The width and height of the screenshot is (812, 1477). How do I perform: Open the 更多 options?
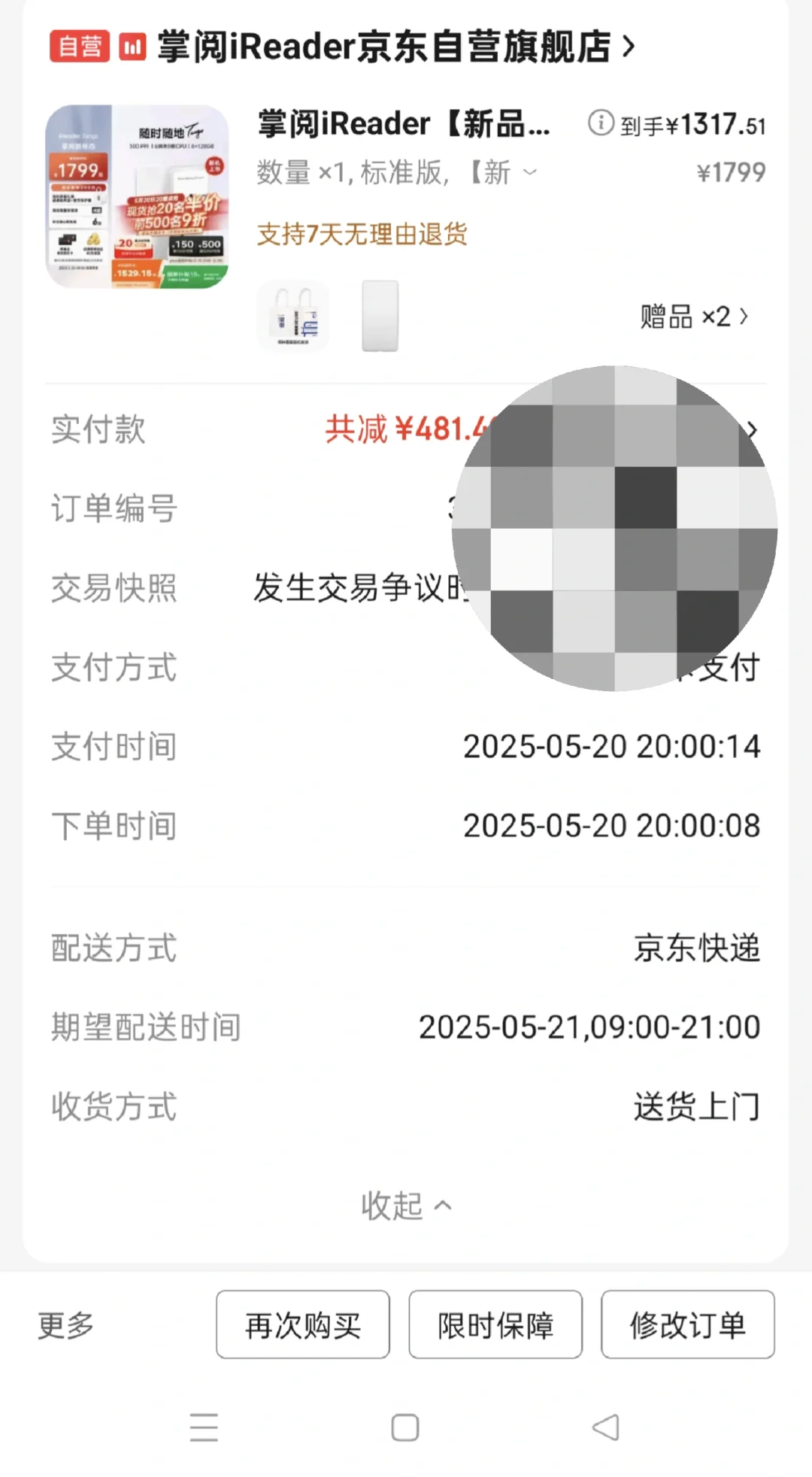pos(66,1325)
